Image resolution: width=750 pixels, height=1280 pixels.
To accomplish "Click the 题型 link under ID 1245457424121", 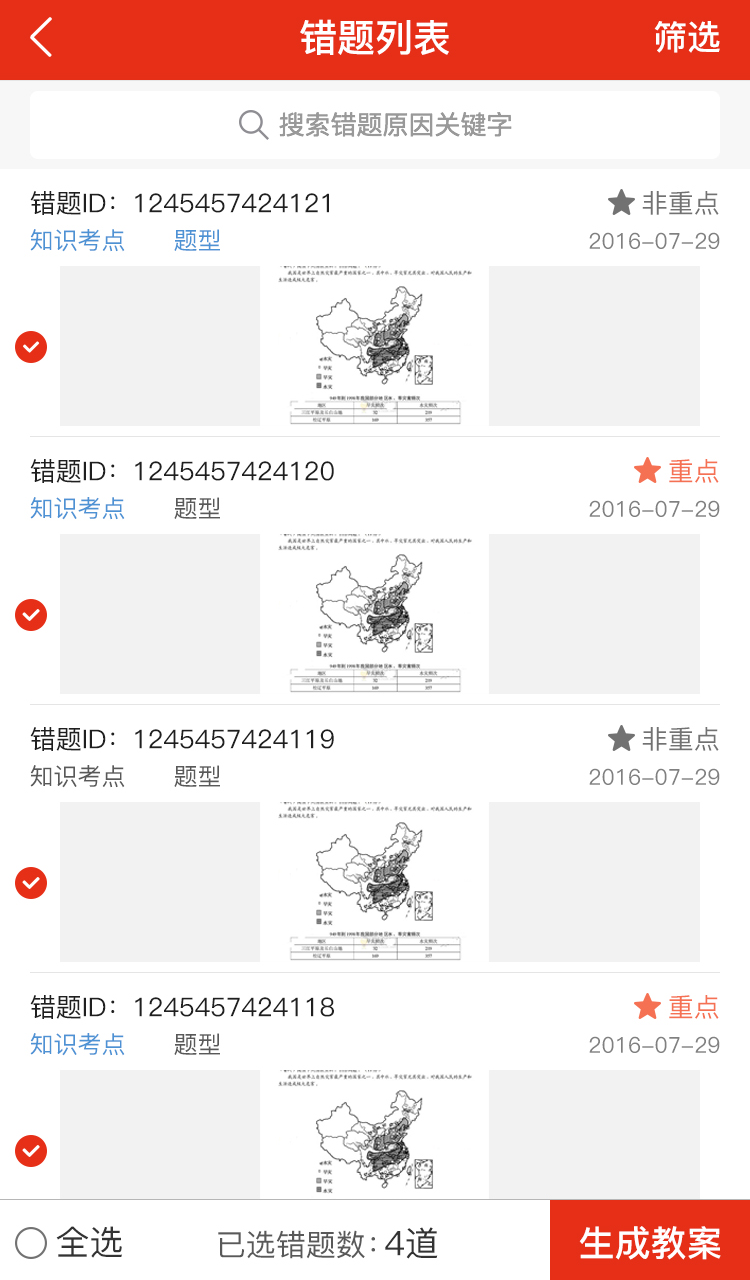I will pyautogui.click(x=197, y=241).
